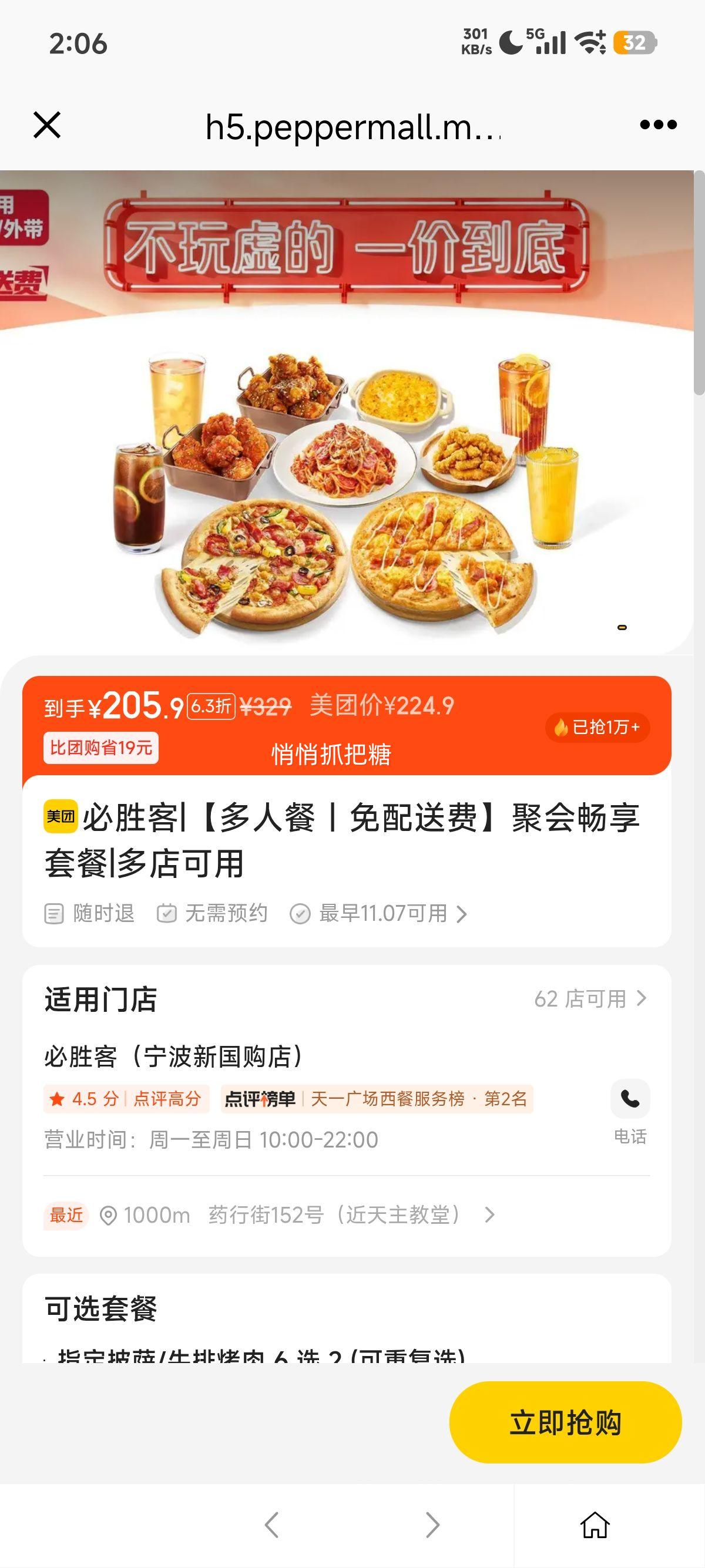Go forward with the browser forward arrow
The height and width of the screenshot is (1568, 705).
coord(432,1525)
